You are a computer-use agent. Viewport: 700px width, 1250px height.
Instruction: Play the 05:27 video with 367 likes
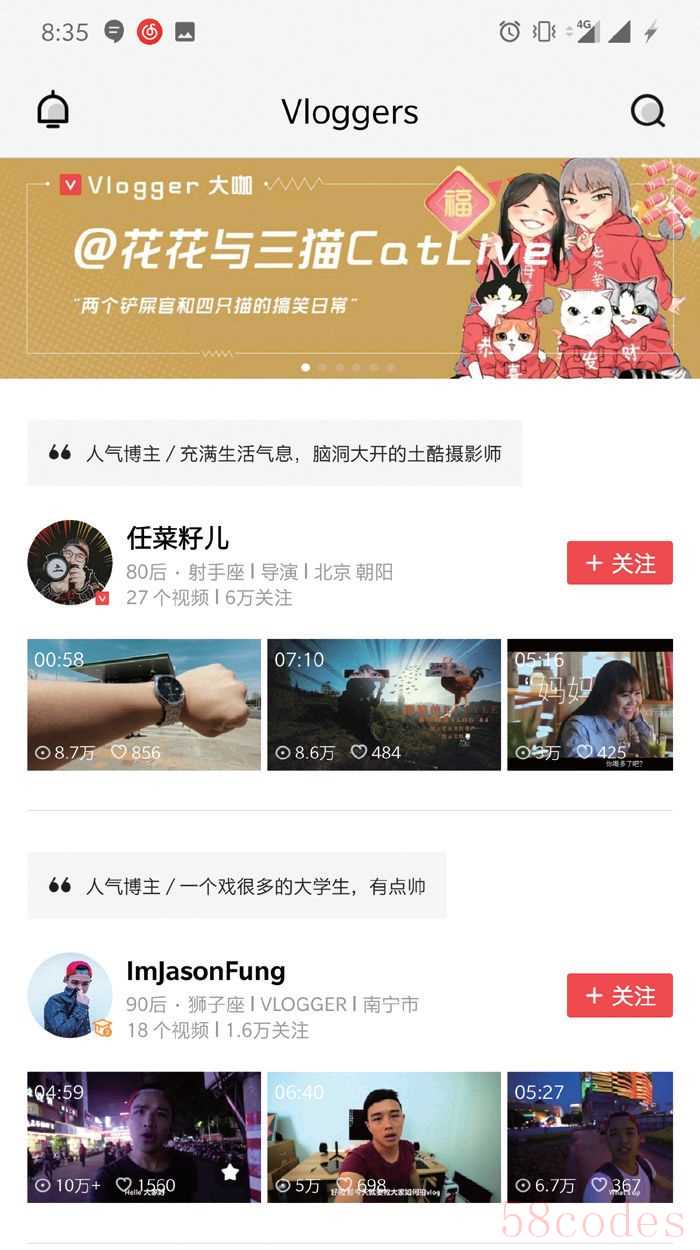point(590,1137)
